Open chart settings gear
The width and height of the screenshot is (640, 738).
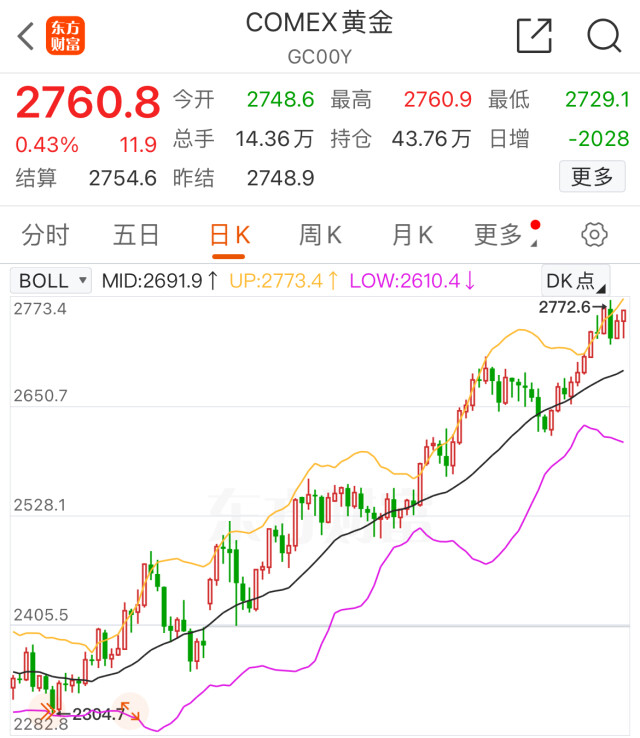594,235
